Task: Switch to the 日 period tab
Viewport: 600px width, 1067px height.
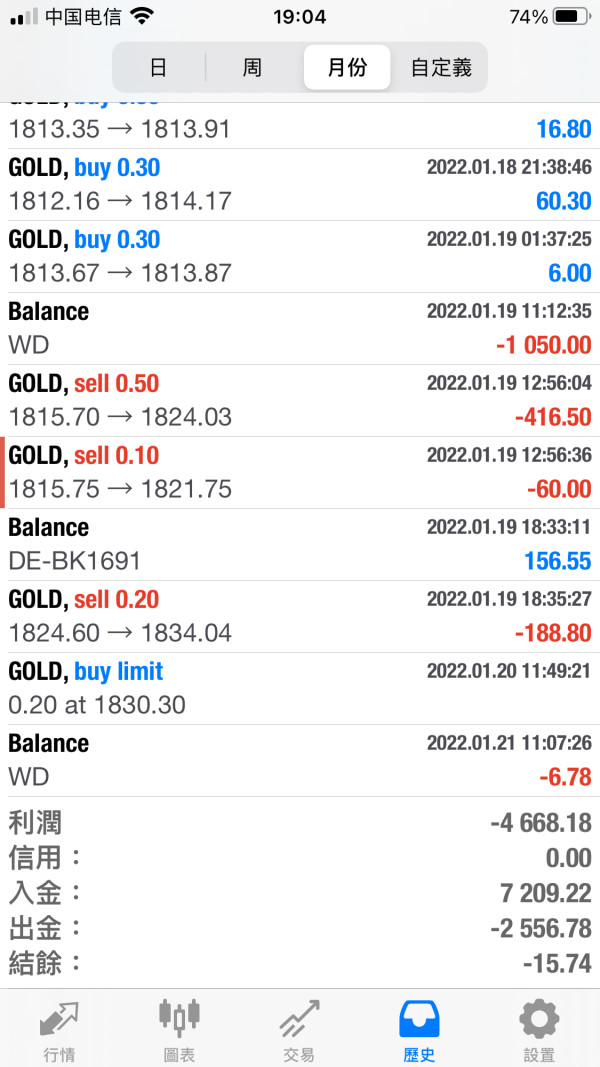Action: (x=158, y=68)
